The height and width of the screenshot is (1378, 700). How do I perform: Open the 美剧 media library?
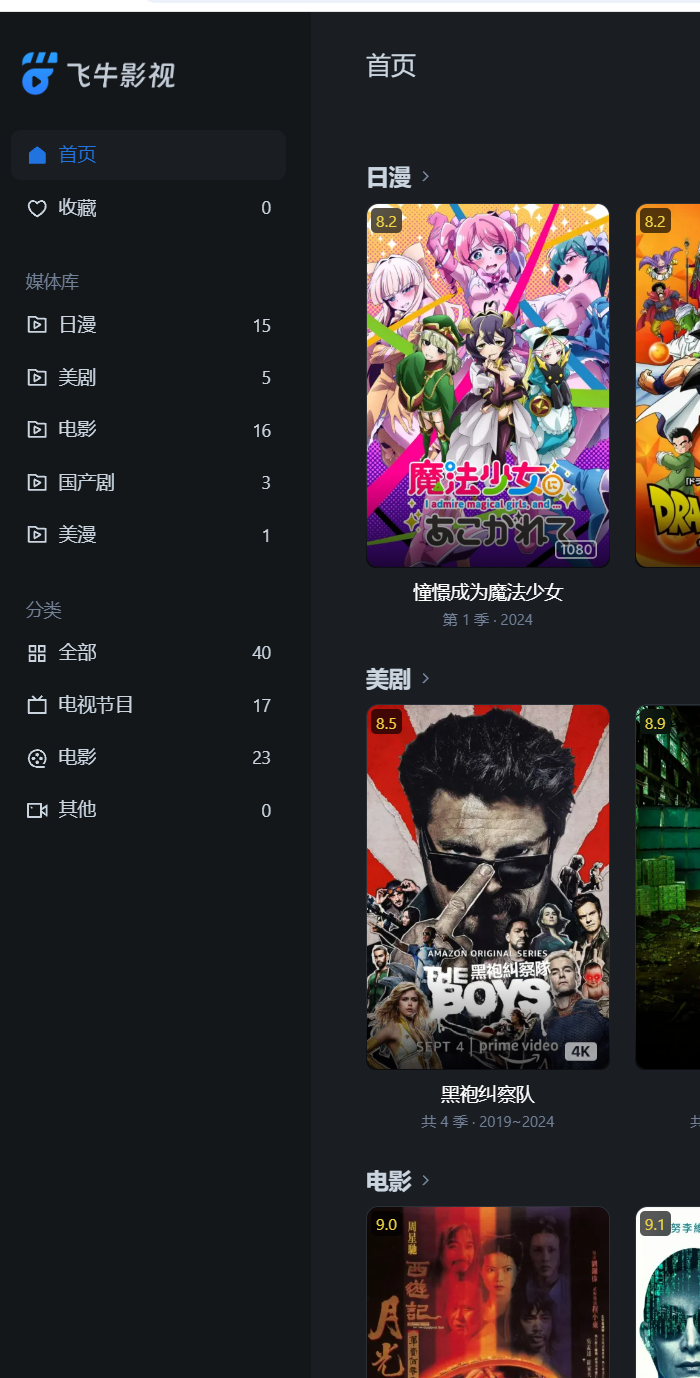pos(77,378)
